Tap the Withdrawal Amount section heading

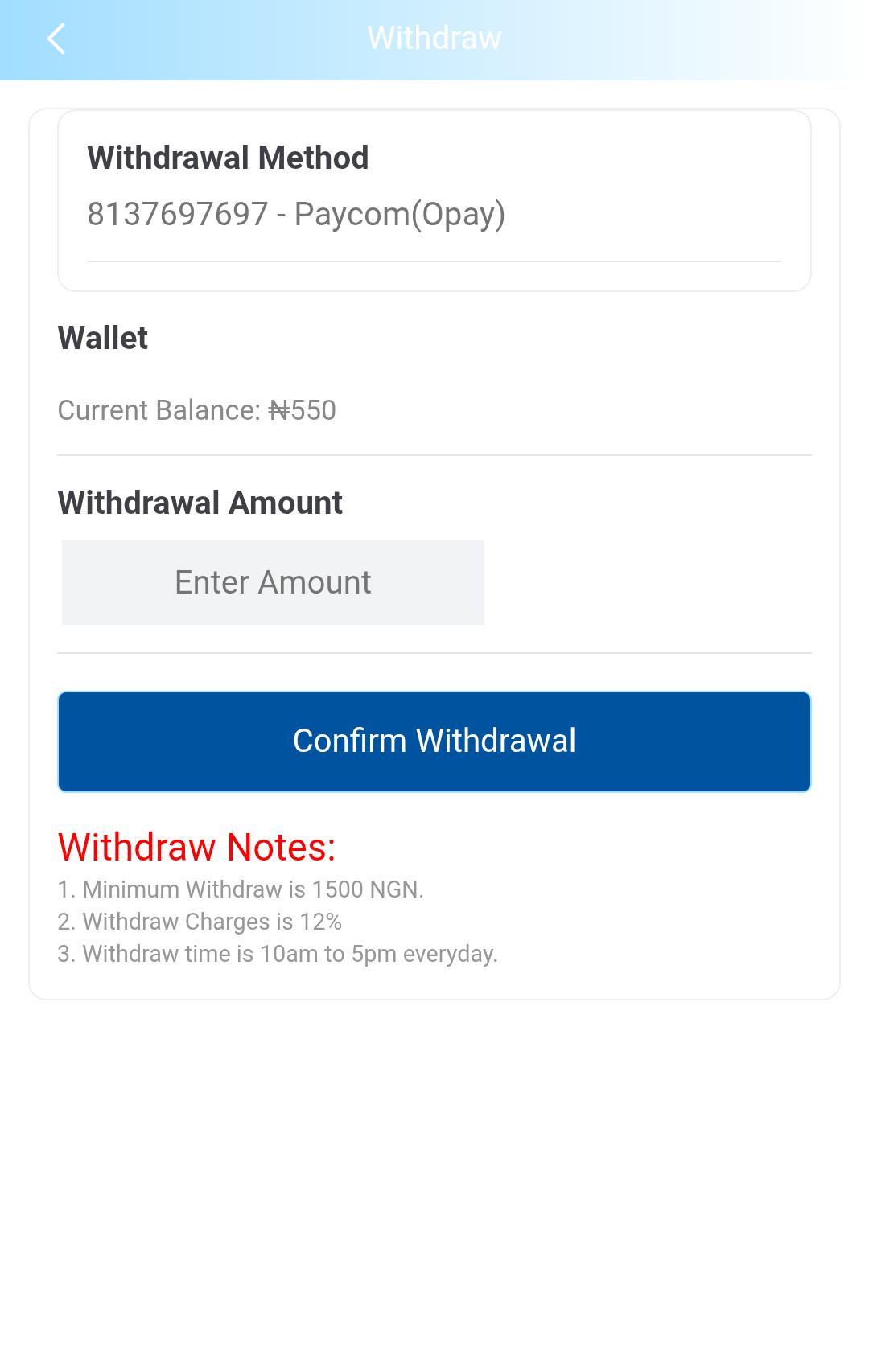point(200,503)
